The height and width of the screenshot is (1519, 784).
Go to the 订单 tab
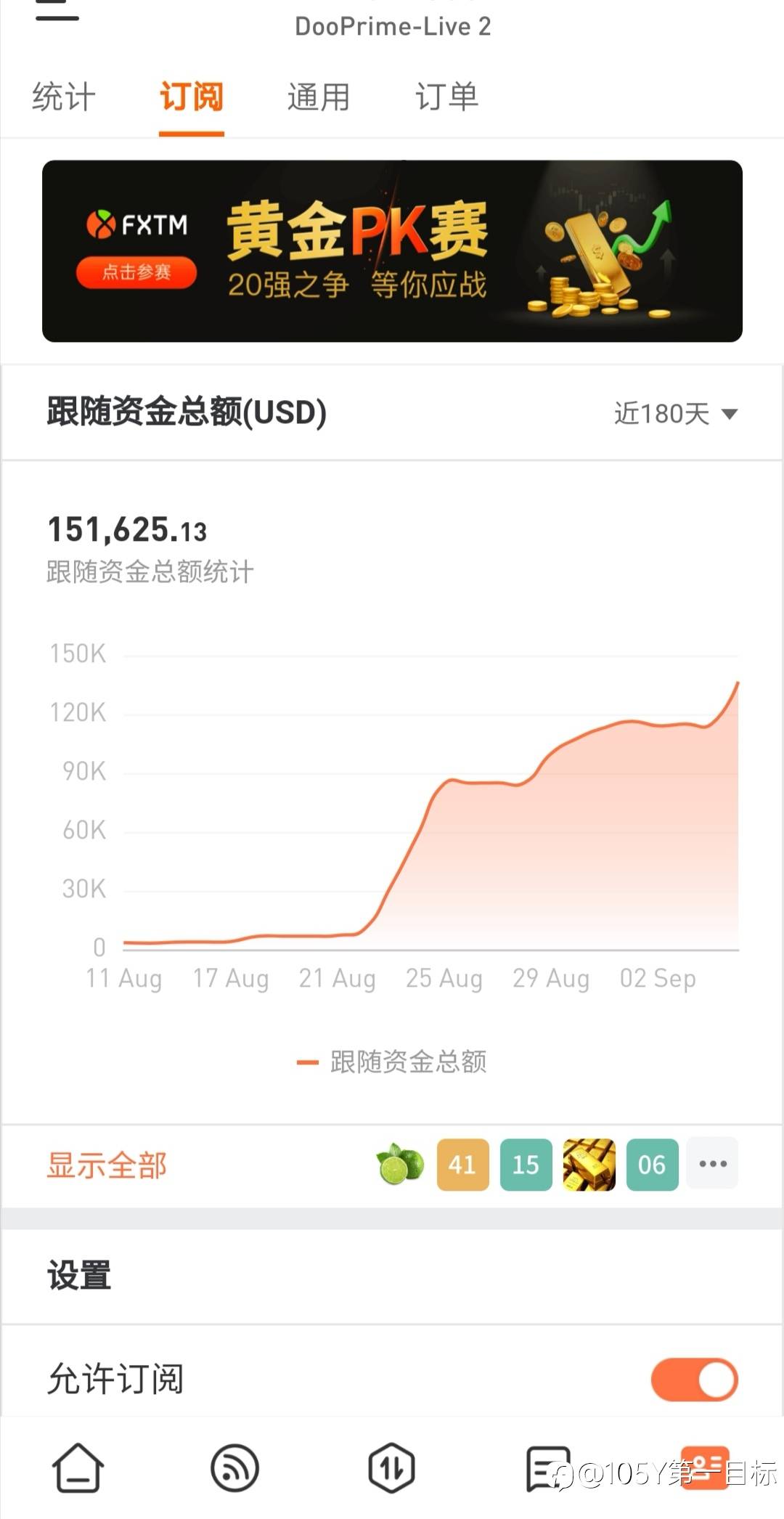click(x=446, y=97)
